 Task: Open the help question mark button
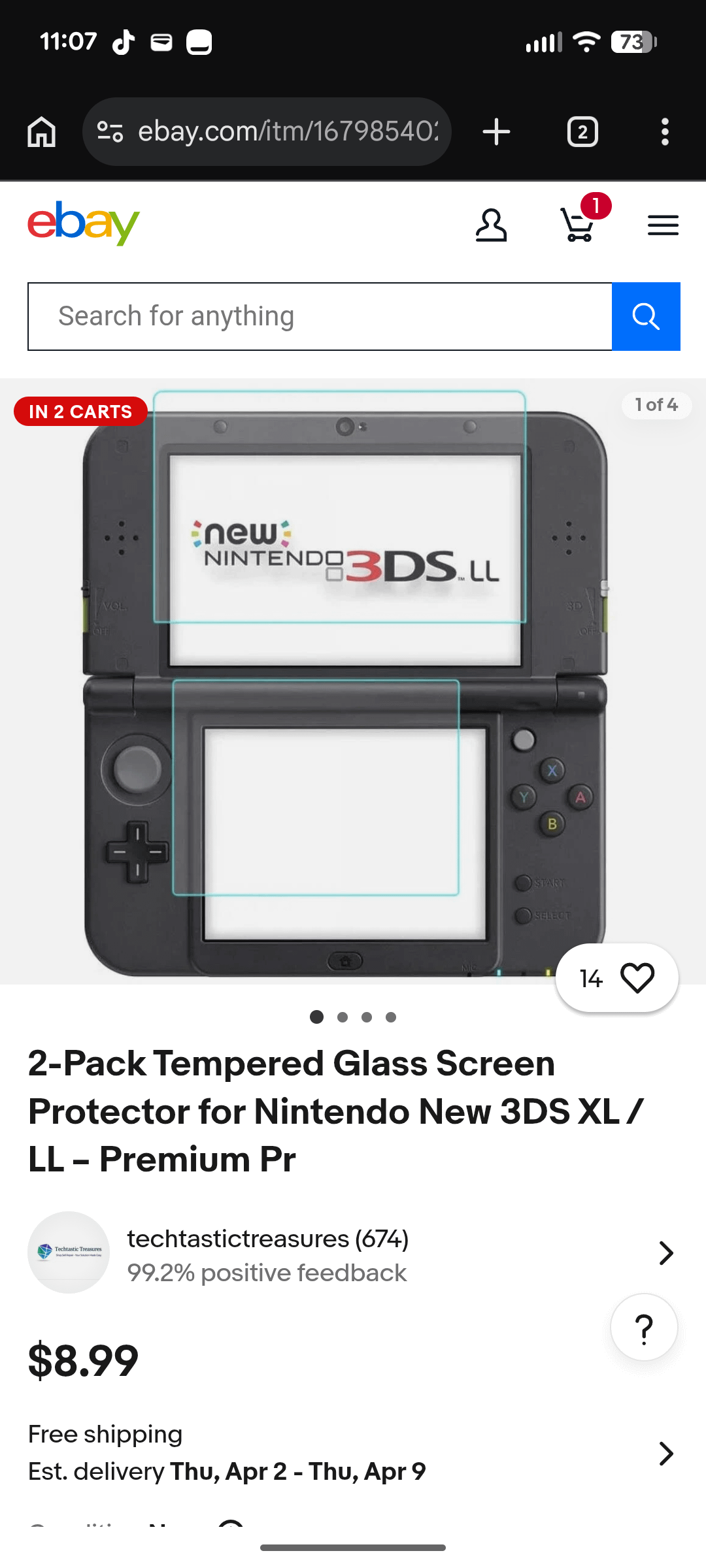pos(644,1328)
